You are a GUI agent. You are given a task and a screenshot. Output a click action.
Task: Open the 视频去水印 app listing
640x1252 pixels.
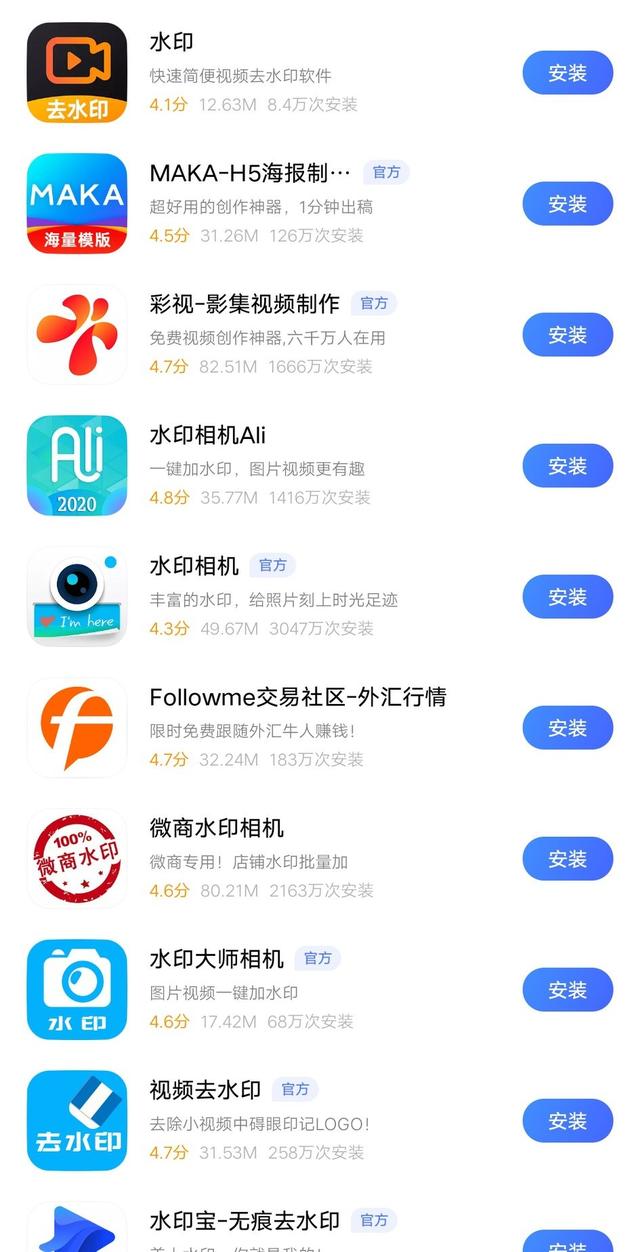pos(205,1090)
